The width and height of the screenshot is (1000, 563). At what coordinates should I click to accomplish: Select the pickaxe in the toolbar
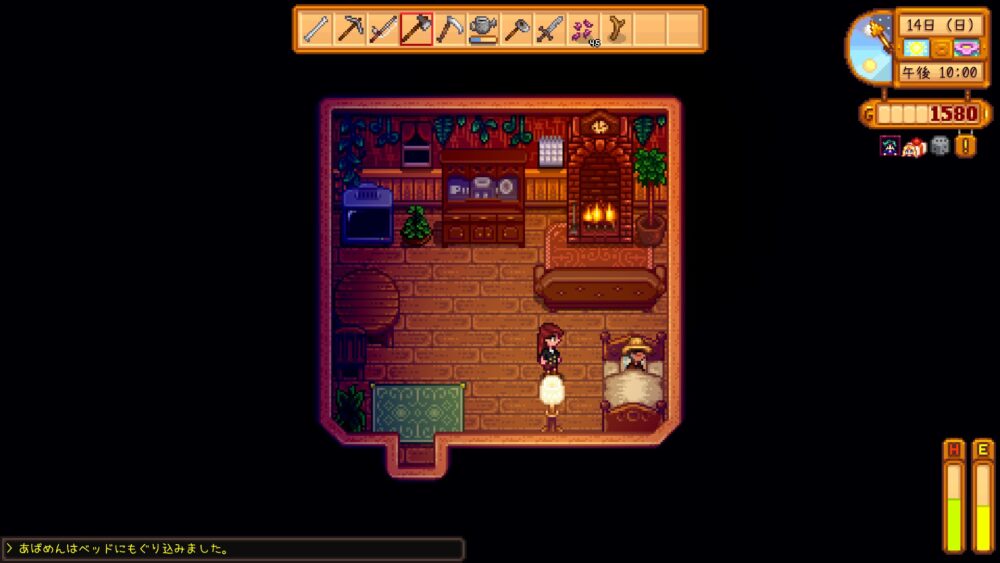point(350,30)
